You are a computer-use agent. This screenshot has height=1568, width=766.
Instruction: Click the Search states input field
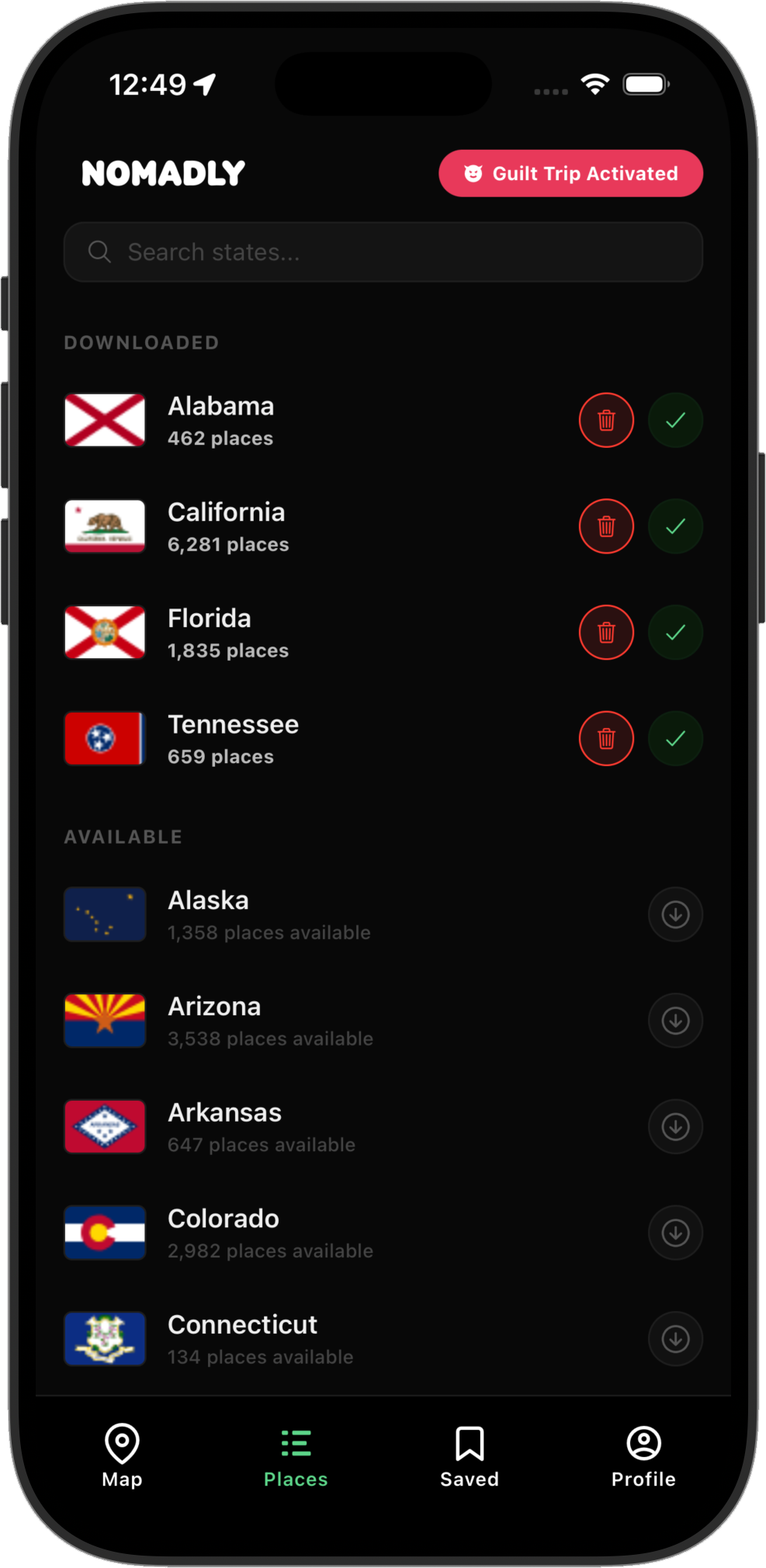(383, 252)
